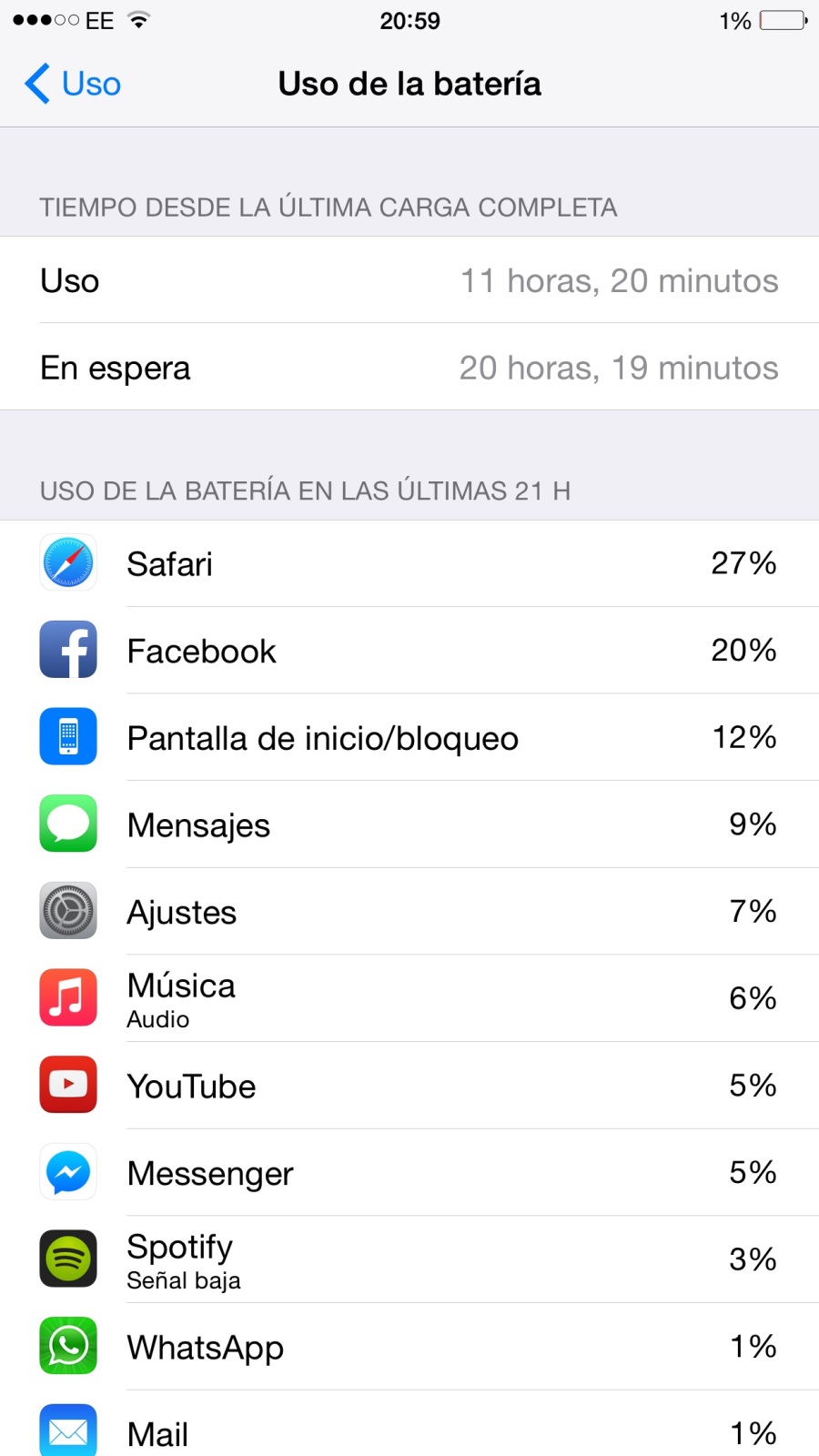Go back to the Uso screen
Image resolution: width=819 pixels, height=1456 pixels.
[x=73, y=84]
